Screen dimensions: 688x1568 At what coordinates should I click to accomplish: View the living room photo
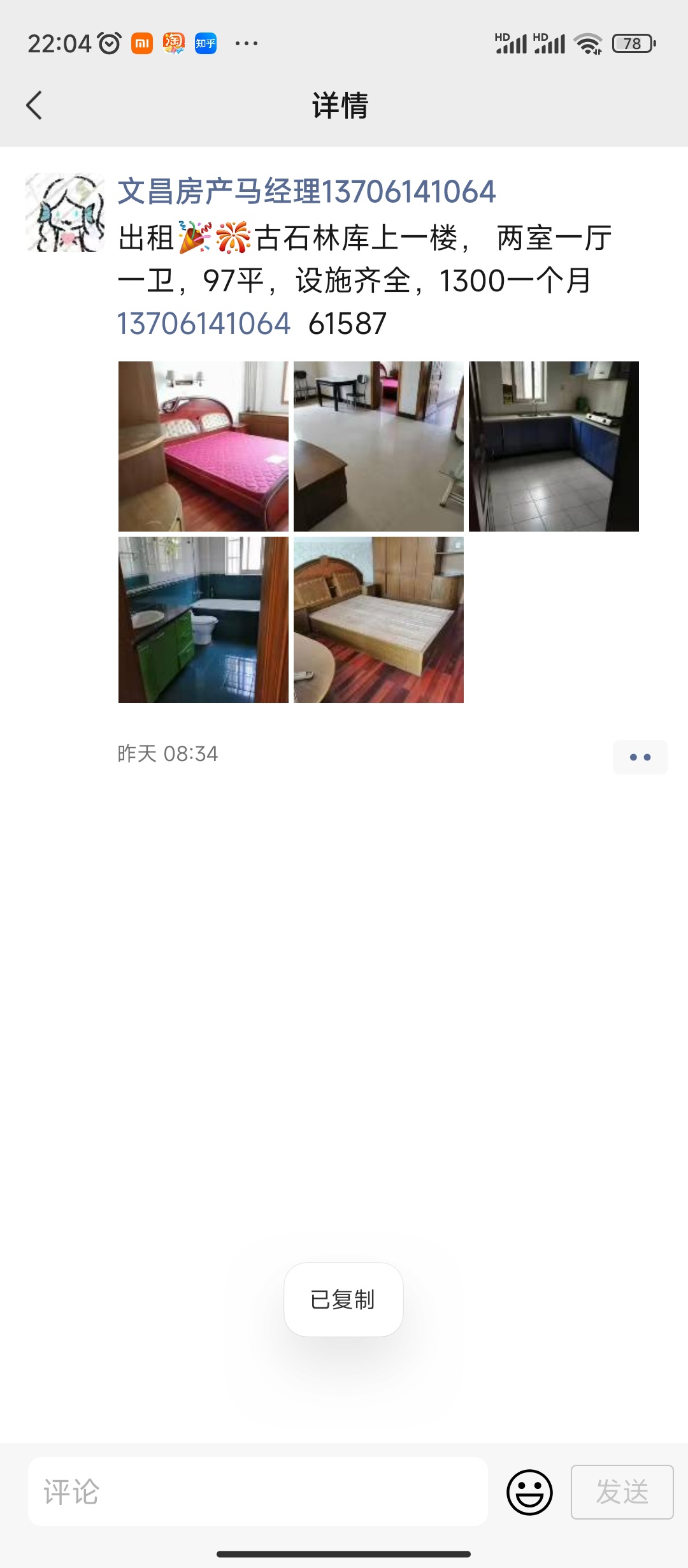[x=378, y=446]
